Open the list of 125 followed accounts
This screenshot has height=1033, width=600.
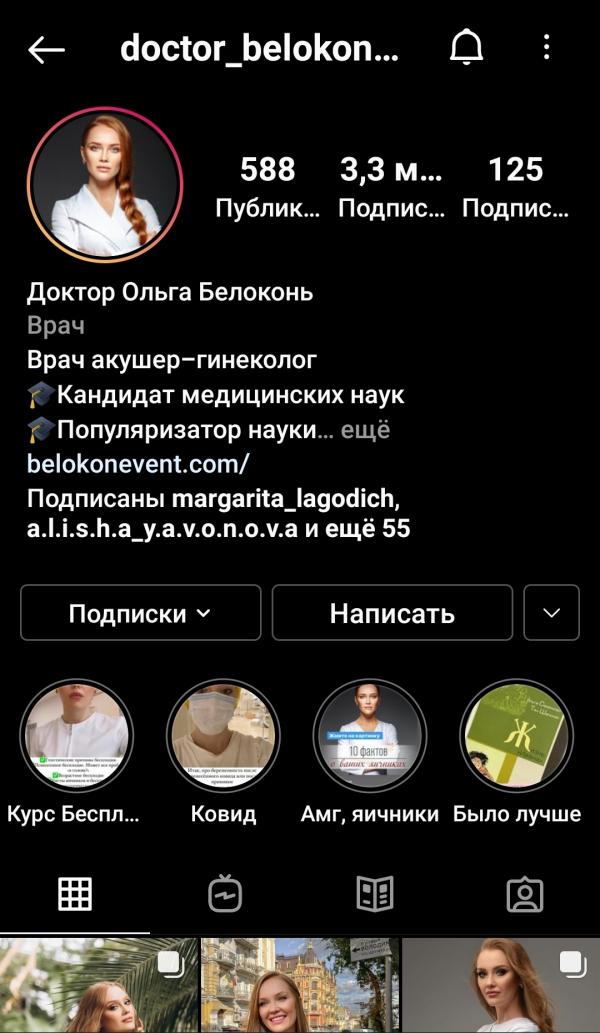516,186
